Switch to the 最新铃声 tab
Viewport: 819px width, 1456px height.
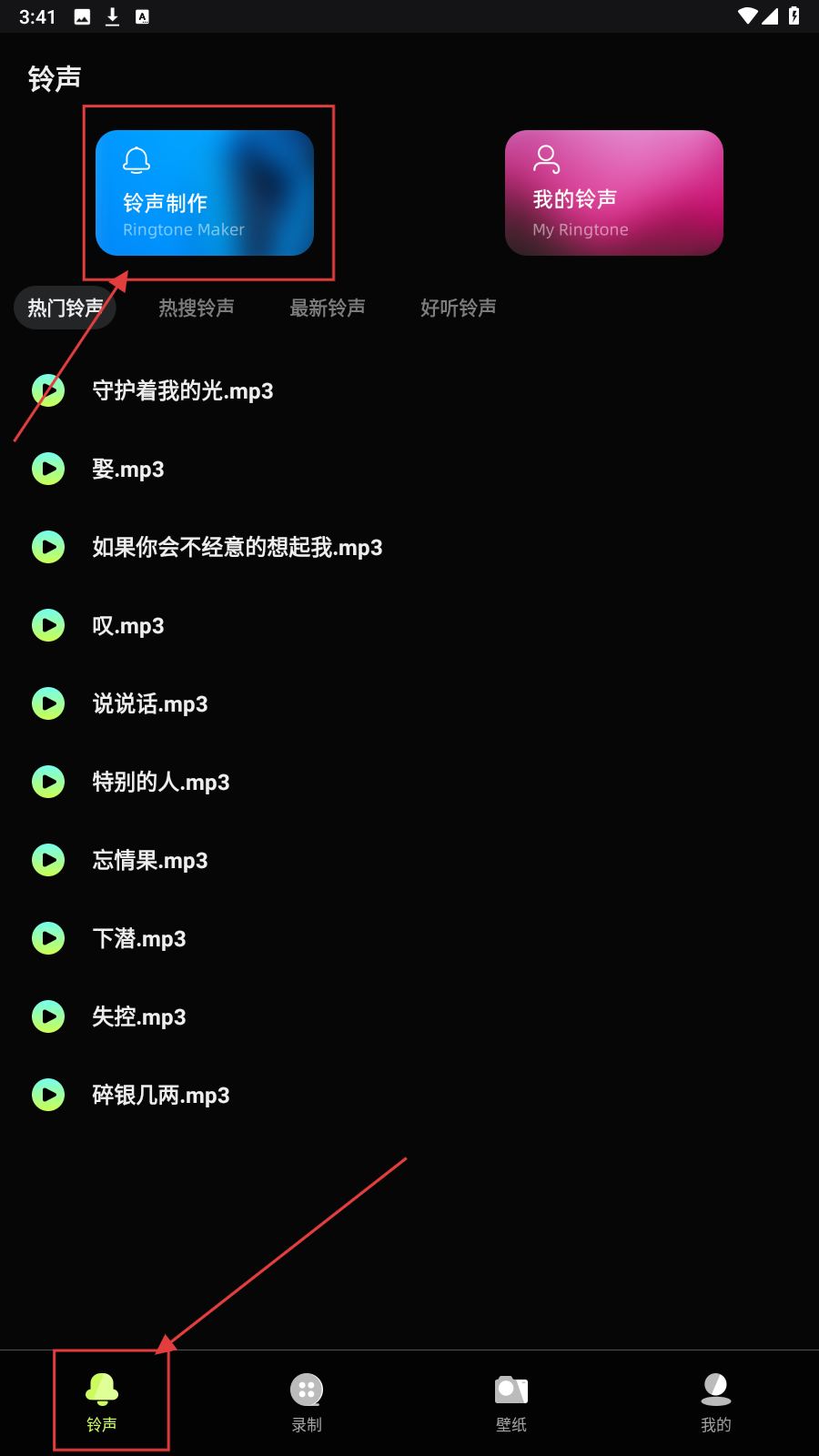(x=328, y=308)
